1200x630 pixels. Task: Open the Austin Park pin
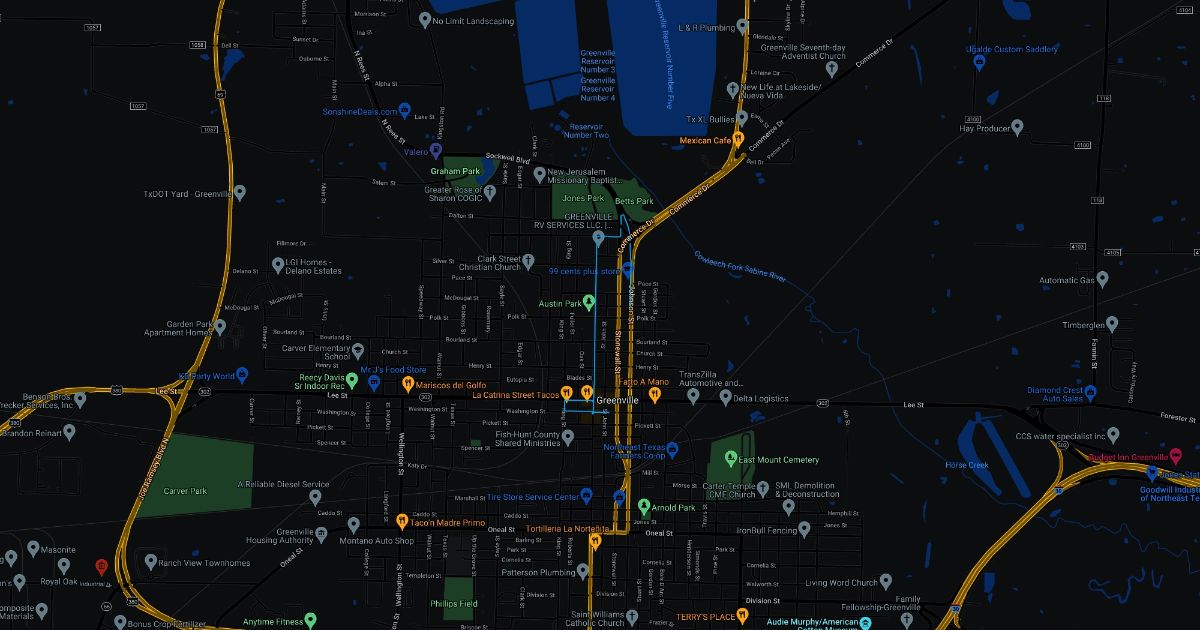(589, 303)
